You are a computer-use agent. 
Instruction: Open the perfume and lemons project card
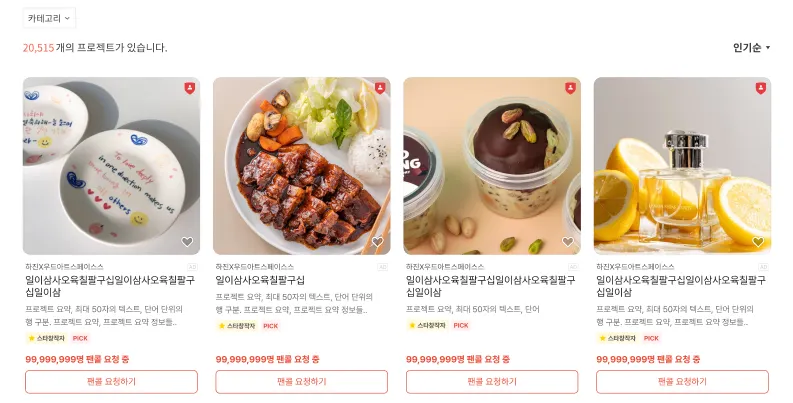(682, 165)
